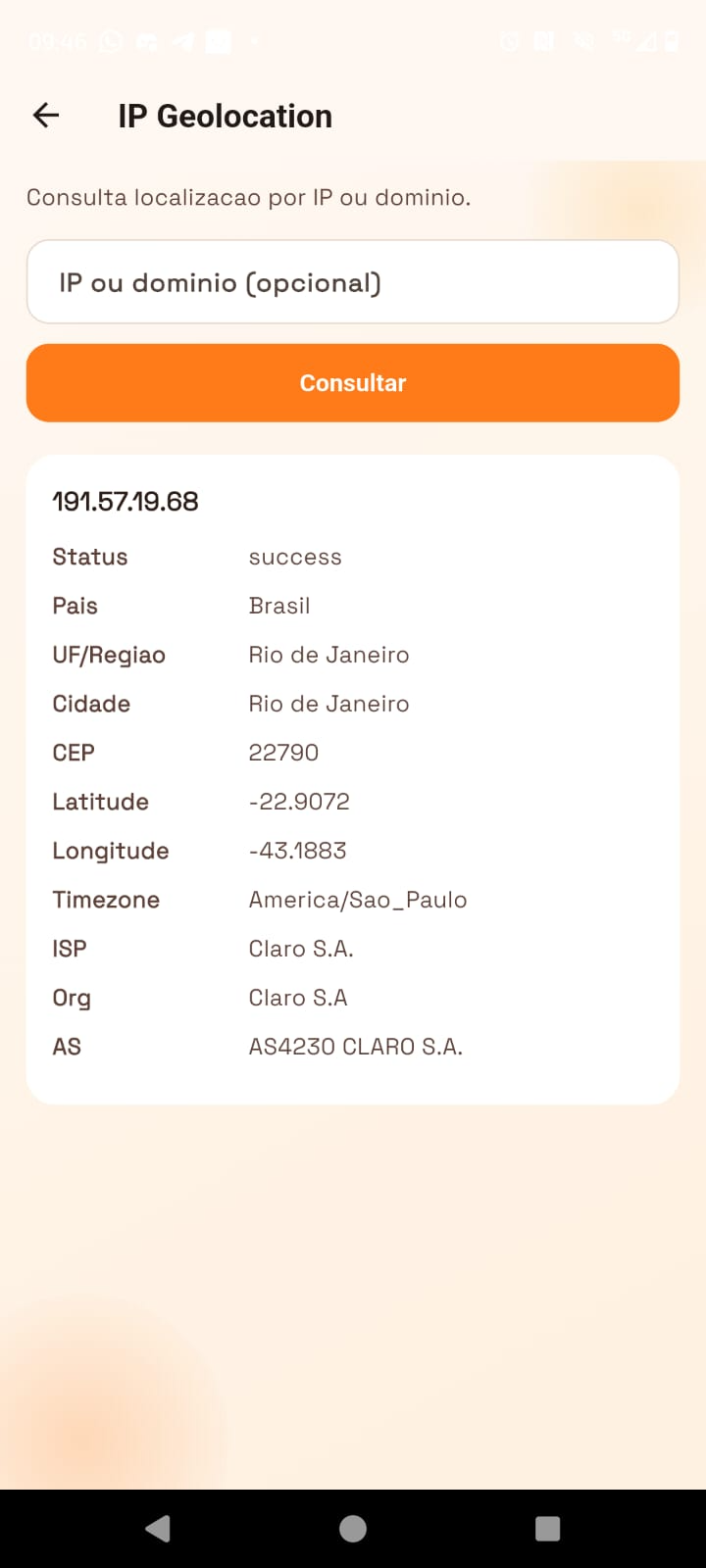Tap the battery status icon

[672, 41]
